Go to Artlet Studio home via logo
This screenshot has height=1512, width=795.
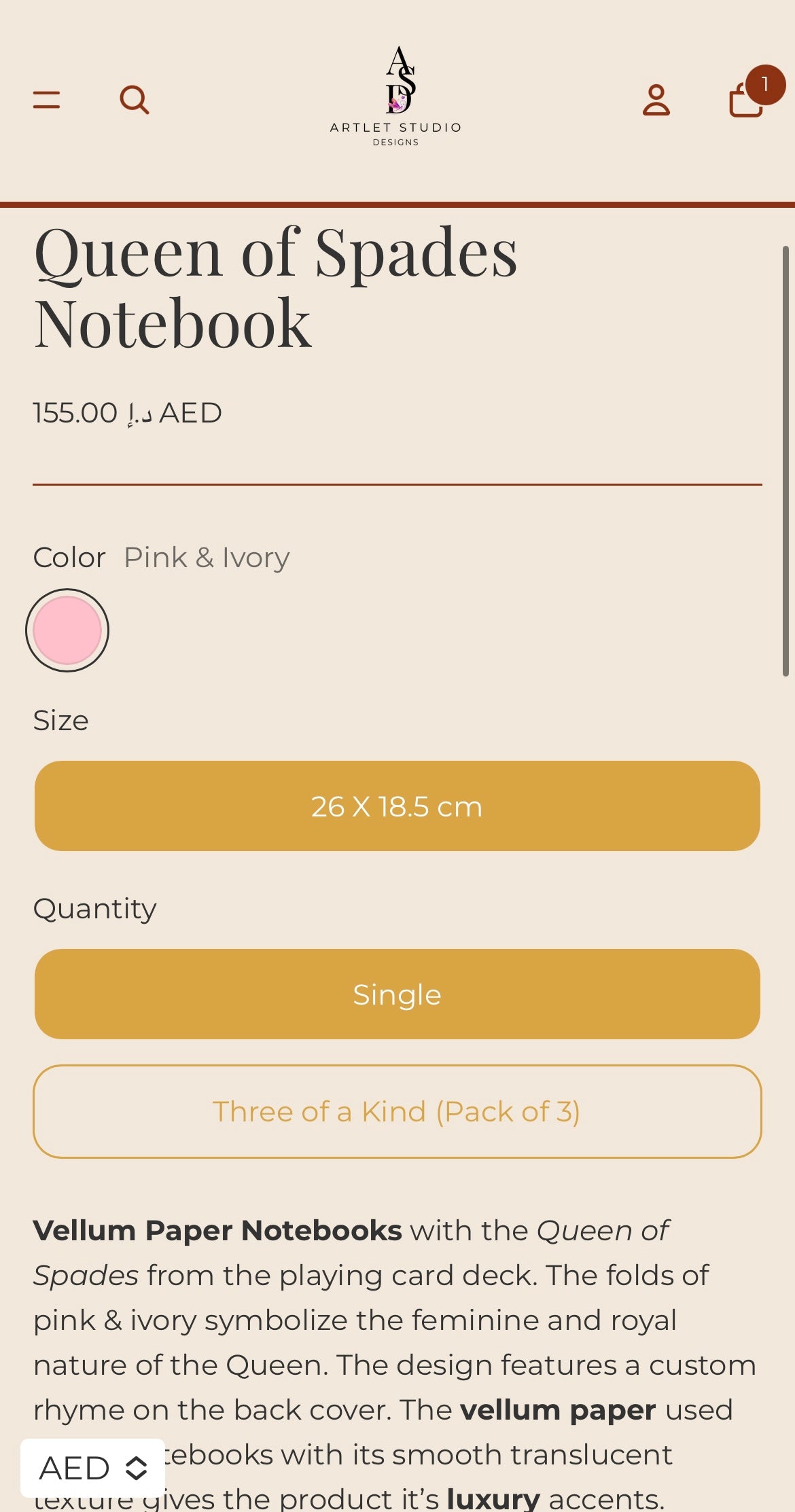coord(396,96)
